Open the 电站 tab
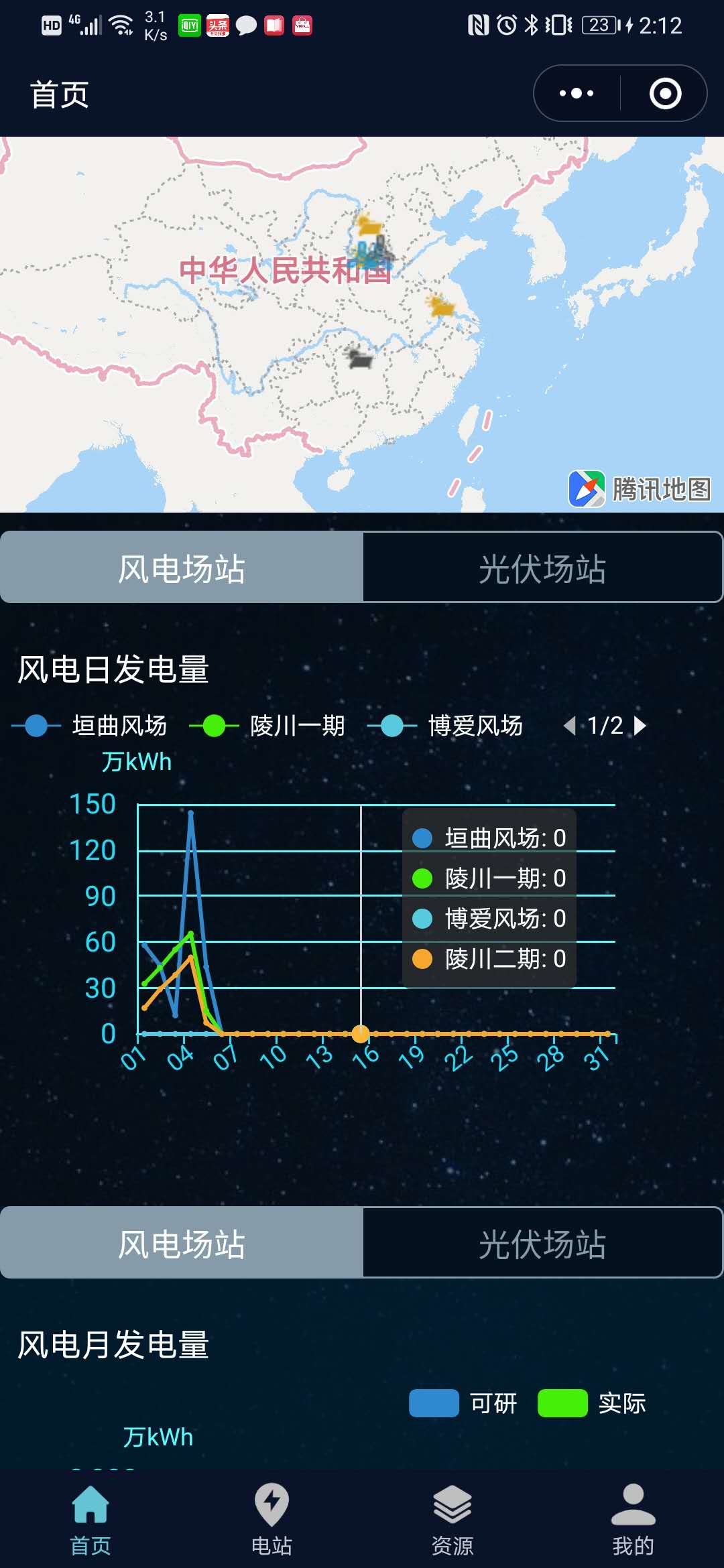This screenshot has height=1568, width=724. pos(271,1520)
